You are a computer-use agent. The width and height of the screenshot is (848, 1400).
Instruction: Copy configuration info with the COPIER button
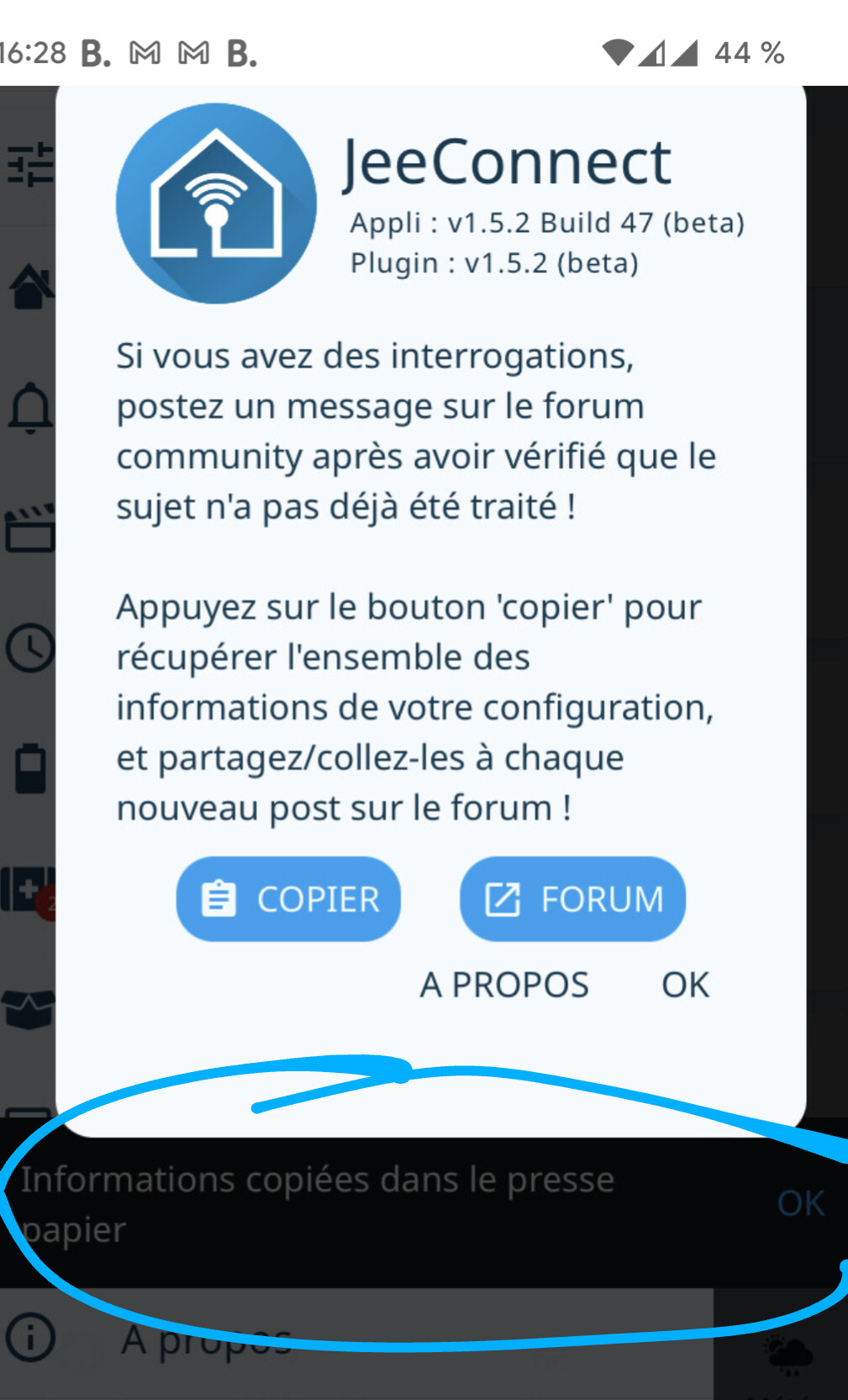[x=288, y=899]
